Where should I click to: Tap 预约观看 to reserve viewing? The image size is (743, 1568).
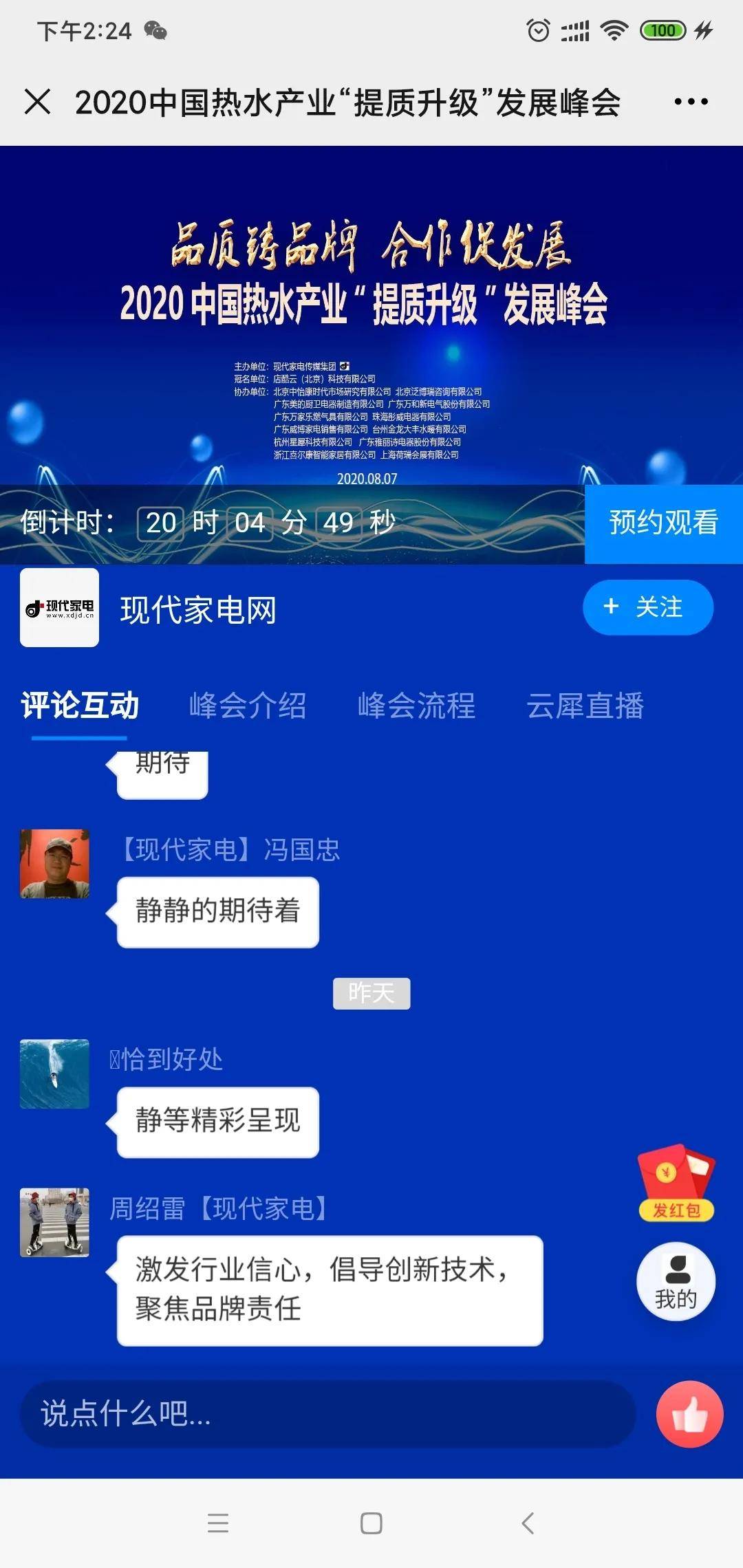(664, 523)
